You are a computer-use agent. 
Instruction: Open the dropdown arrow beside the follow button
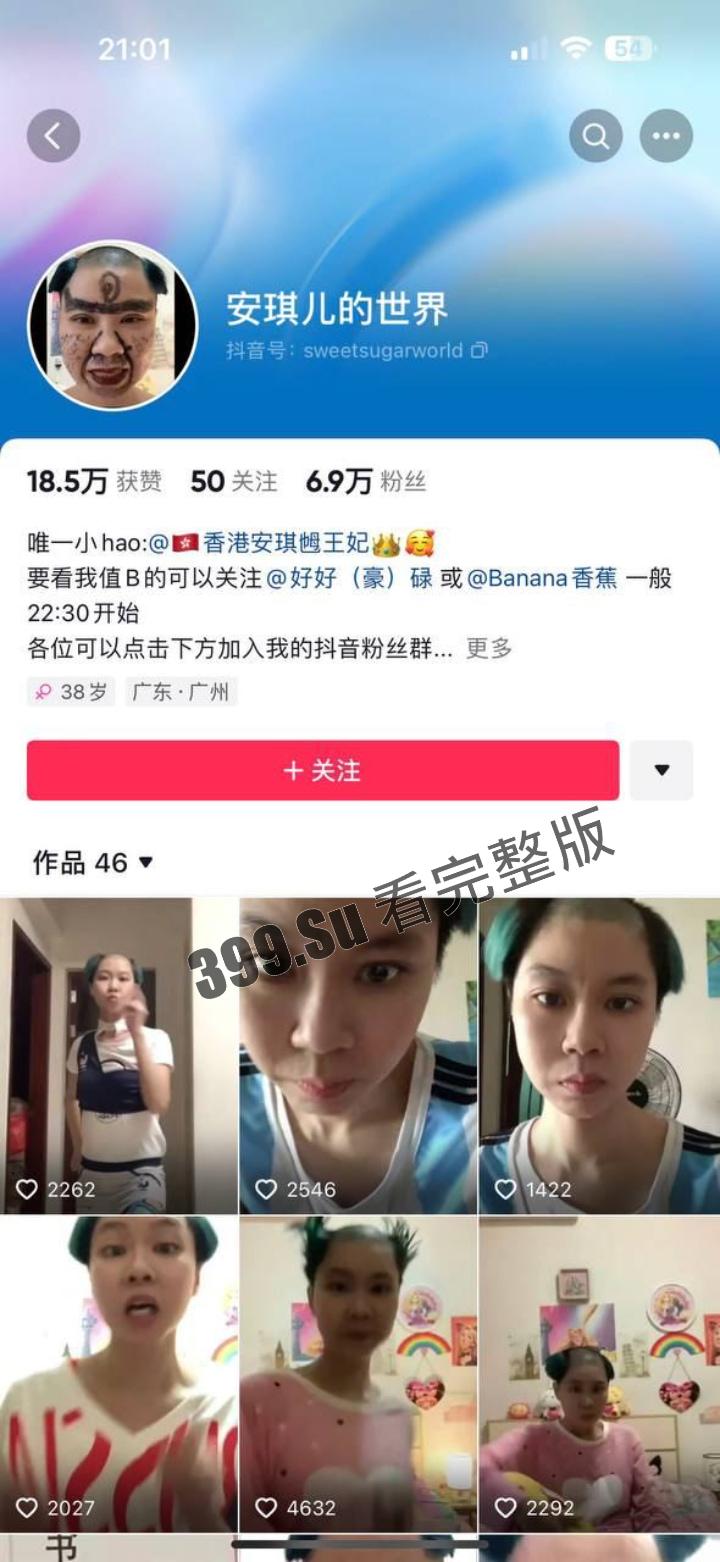(x=660, y=770)
